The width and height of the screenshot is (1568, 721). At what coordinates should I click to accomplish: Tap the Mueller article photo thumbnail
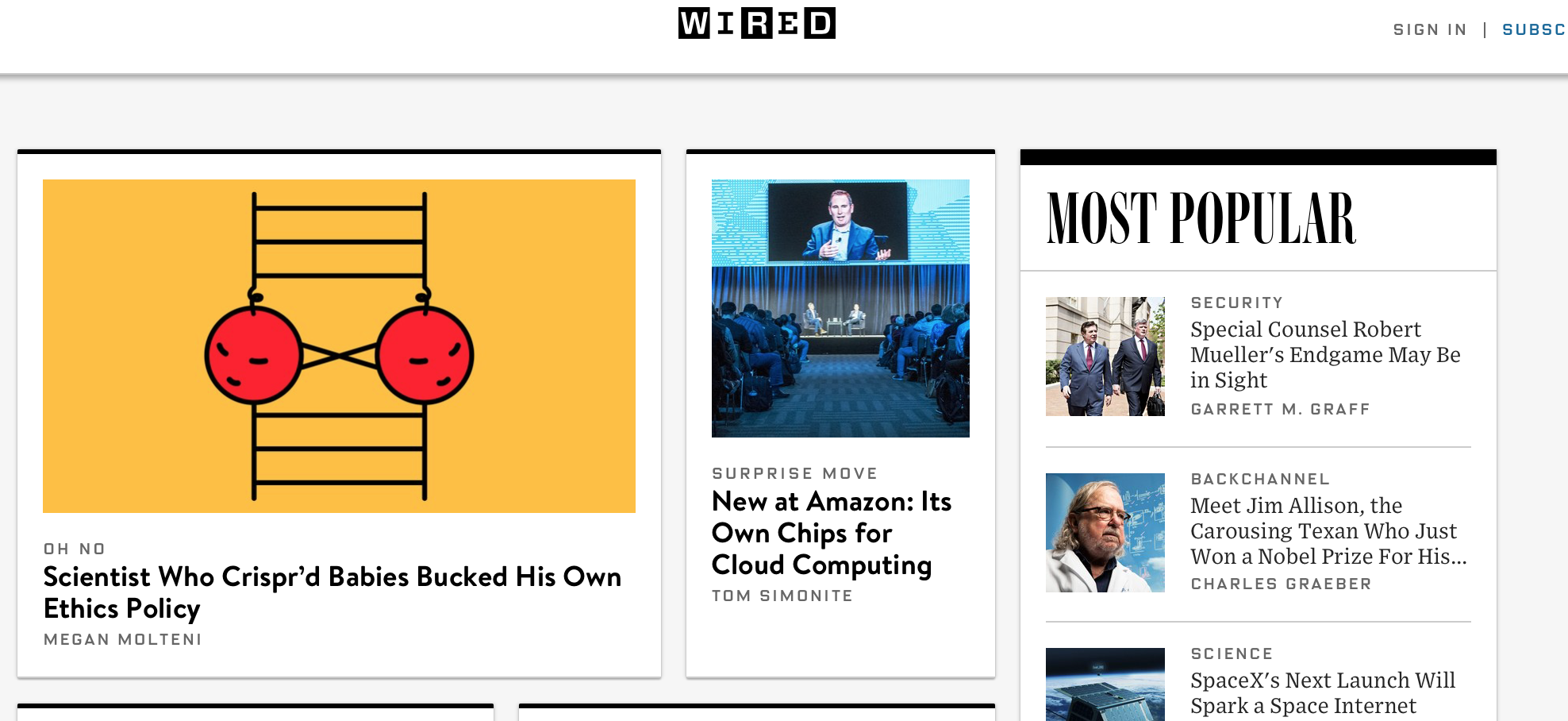point(1105,357)
